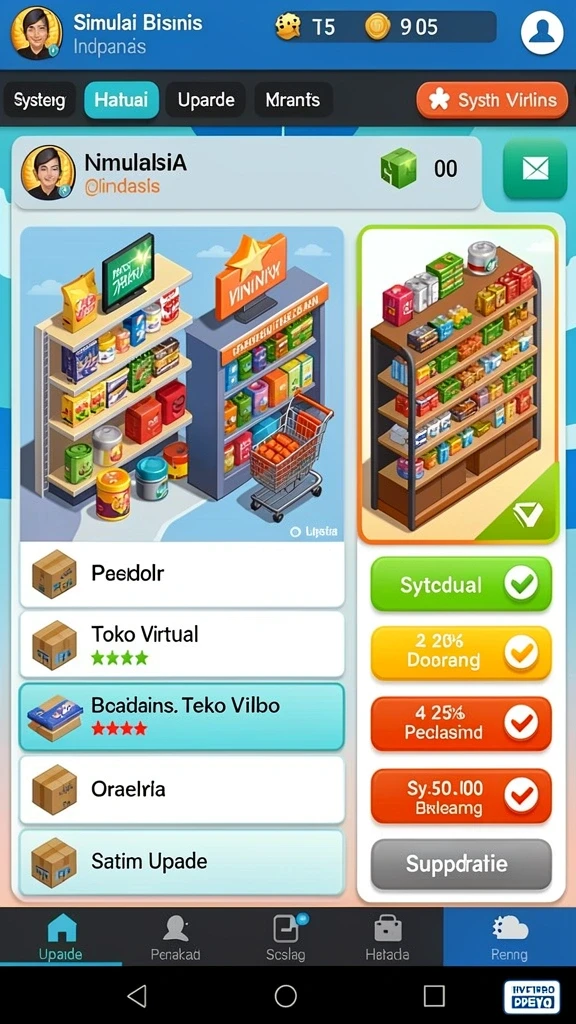Switch to the Penakad bottom tab
The width and height of the screenshot is (576, 1024).
(175, 937)
